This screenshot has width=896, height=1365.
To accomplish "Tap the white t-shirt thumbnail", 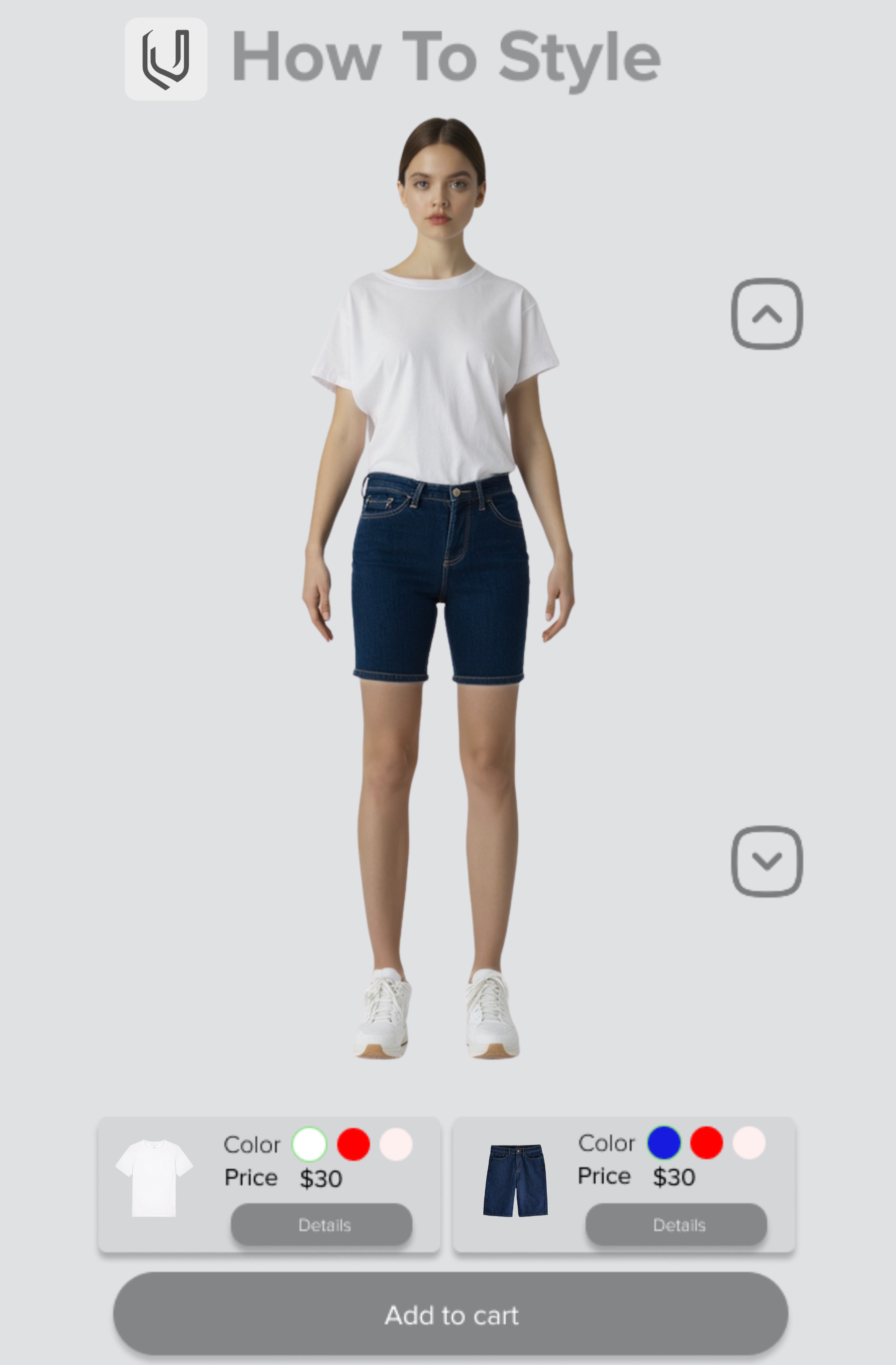I will pos(154,1178).
